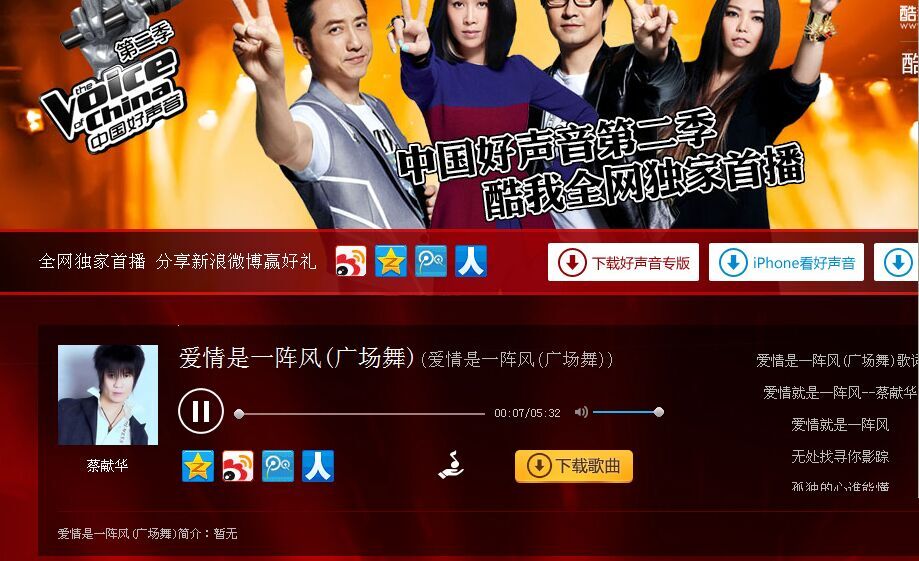Share song to Sina Weibo under player
The image size is (919, 561).
pyautogui.click(x=238, y=466)
